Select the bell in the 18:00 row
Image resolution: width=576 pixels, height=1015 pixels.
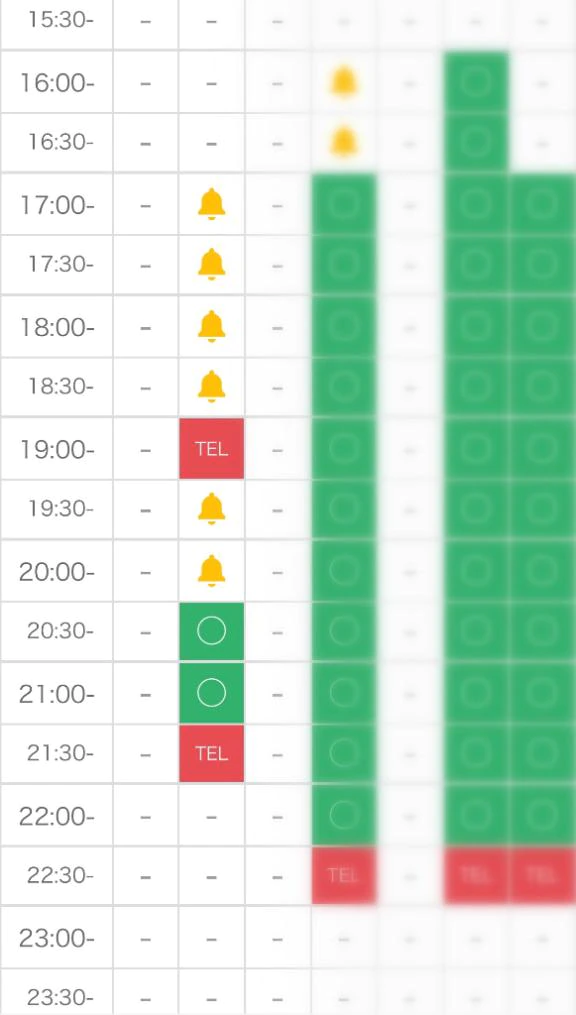[212, 327]
